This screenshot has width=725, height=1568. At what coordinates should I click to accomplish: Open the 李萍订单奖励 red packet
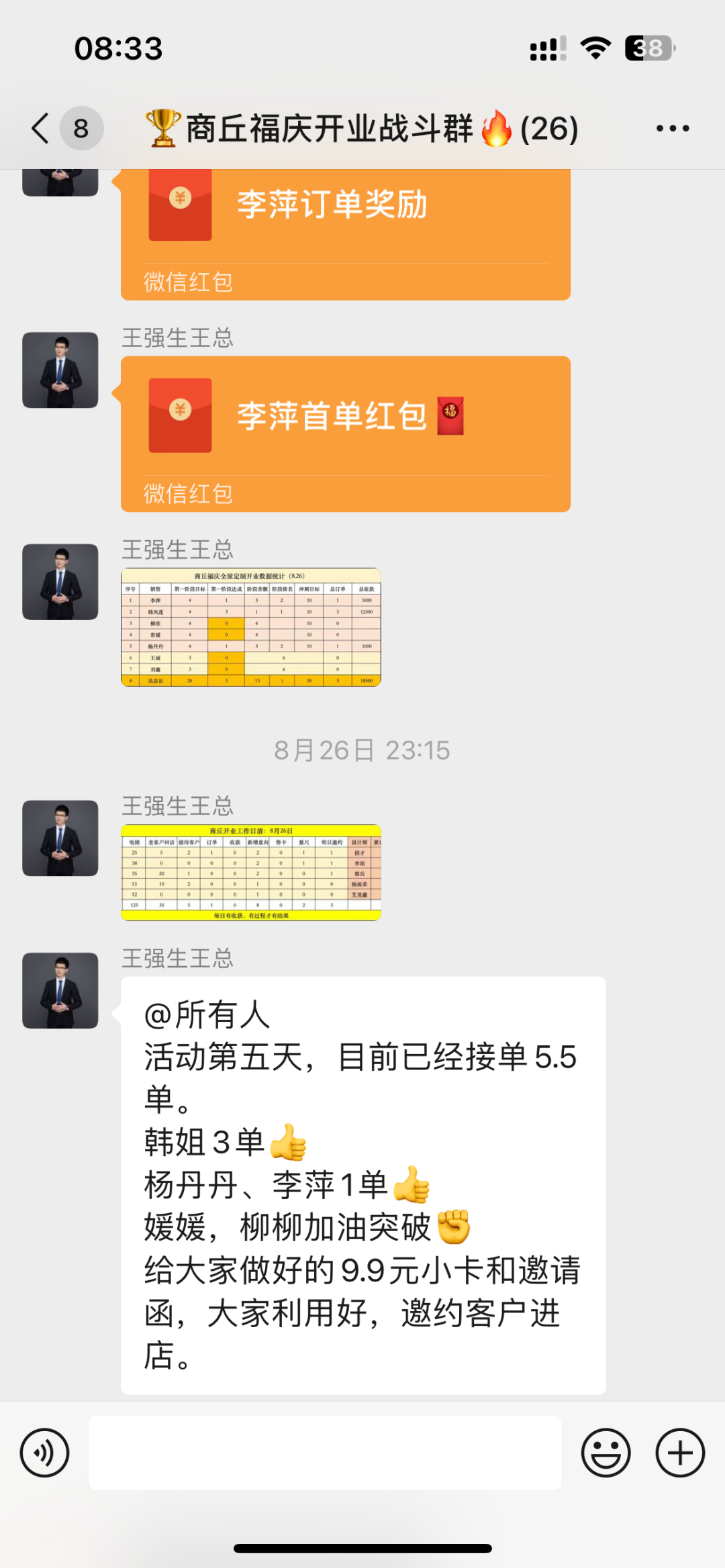[346, 234]
